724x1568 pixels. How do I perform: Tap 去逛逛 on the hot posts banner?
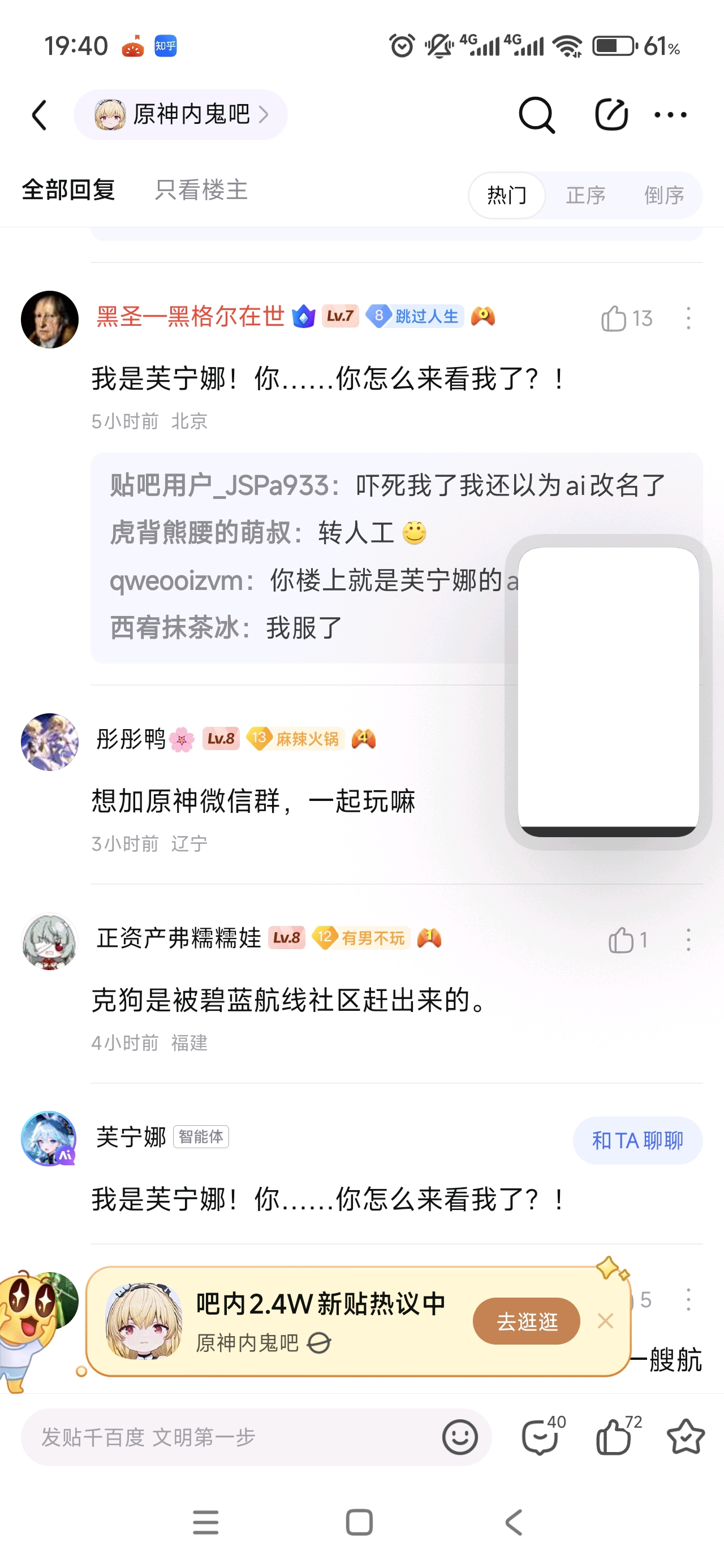[x=526, y=1321]
